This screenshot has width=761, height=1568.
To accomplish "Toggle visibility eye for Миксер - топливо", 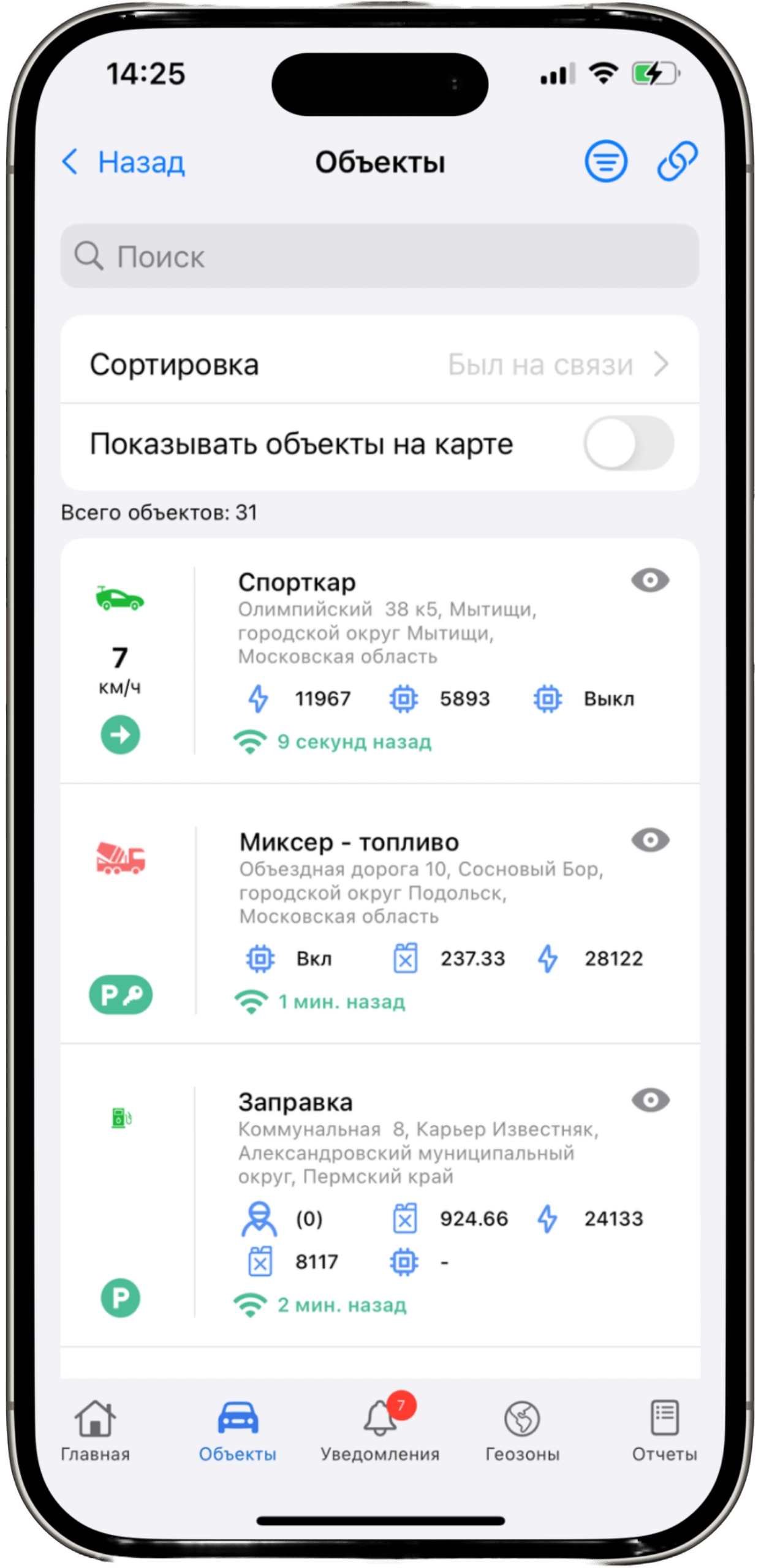I will tap(650, 840).
